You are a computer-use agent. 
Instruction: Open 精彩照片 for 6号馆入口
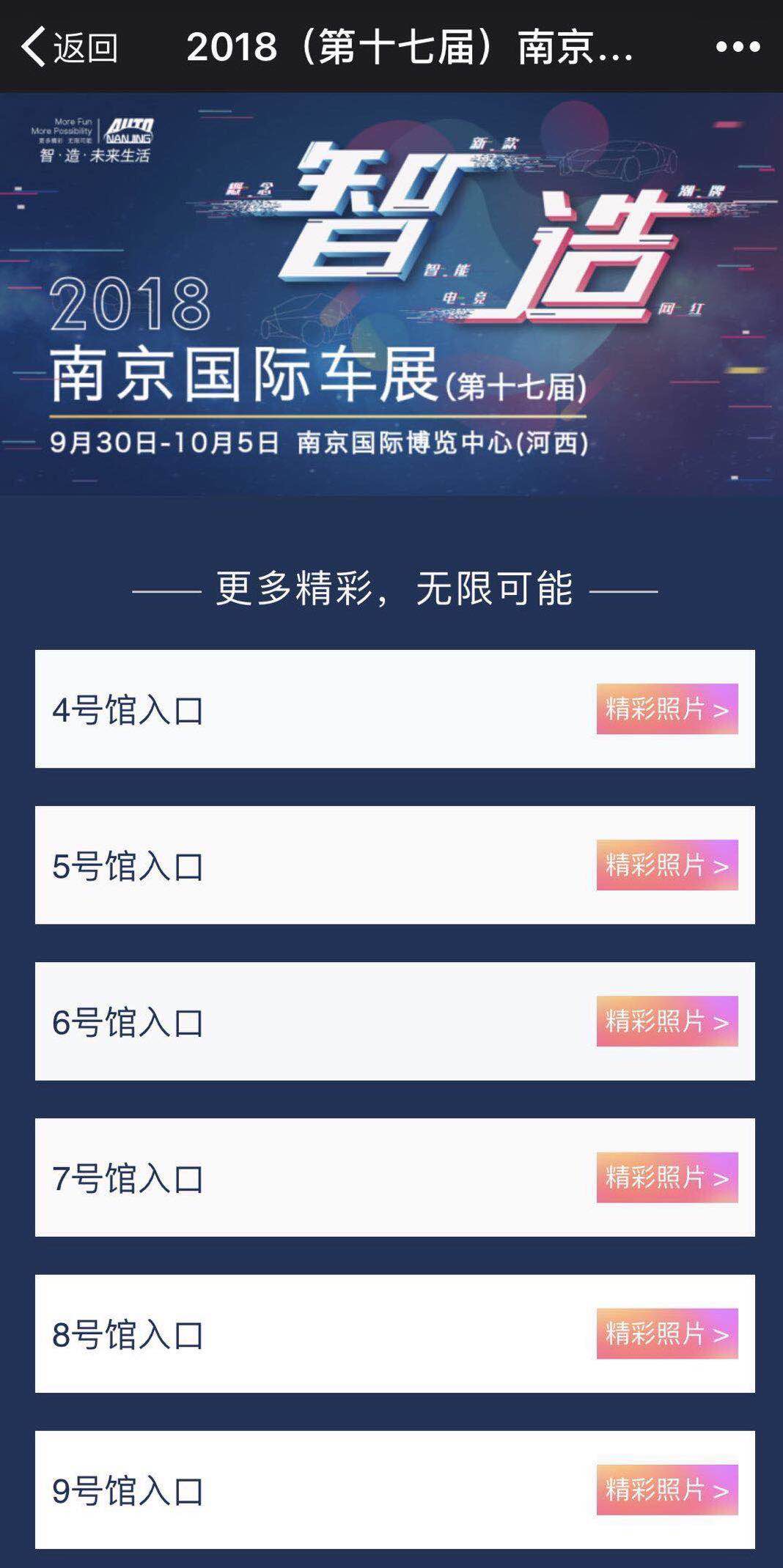(666, 1021)
